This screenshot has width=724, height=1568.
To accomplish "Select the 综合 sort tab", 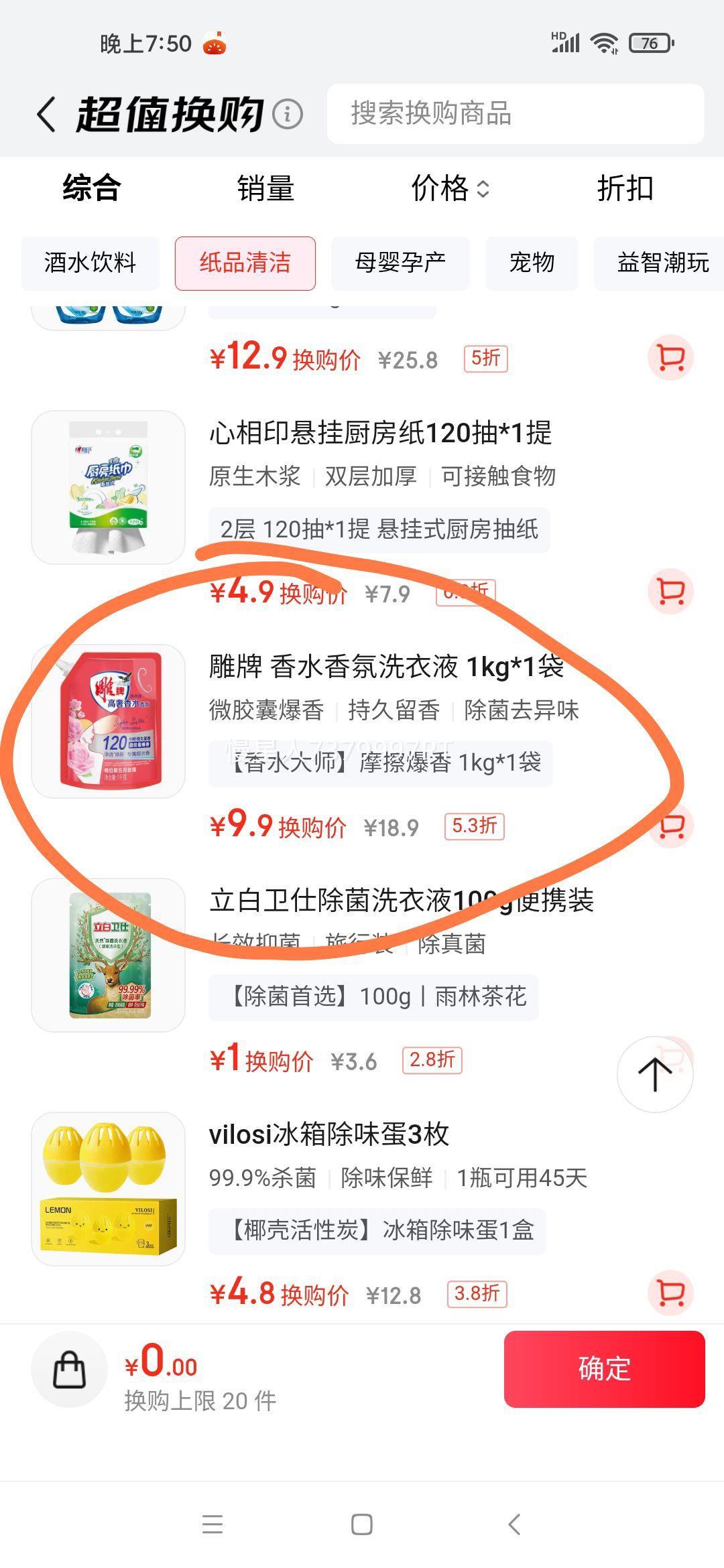I will [x=90, y=190].
